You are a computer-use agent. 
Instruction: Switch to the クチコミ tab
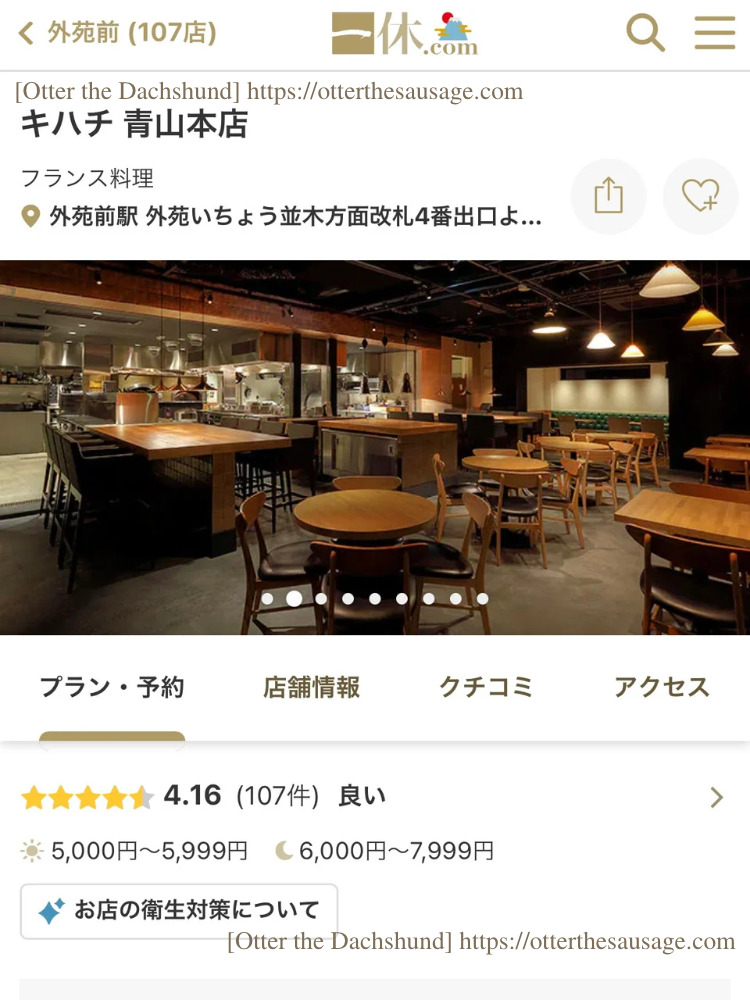click(486, 687)
